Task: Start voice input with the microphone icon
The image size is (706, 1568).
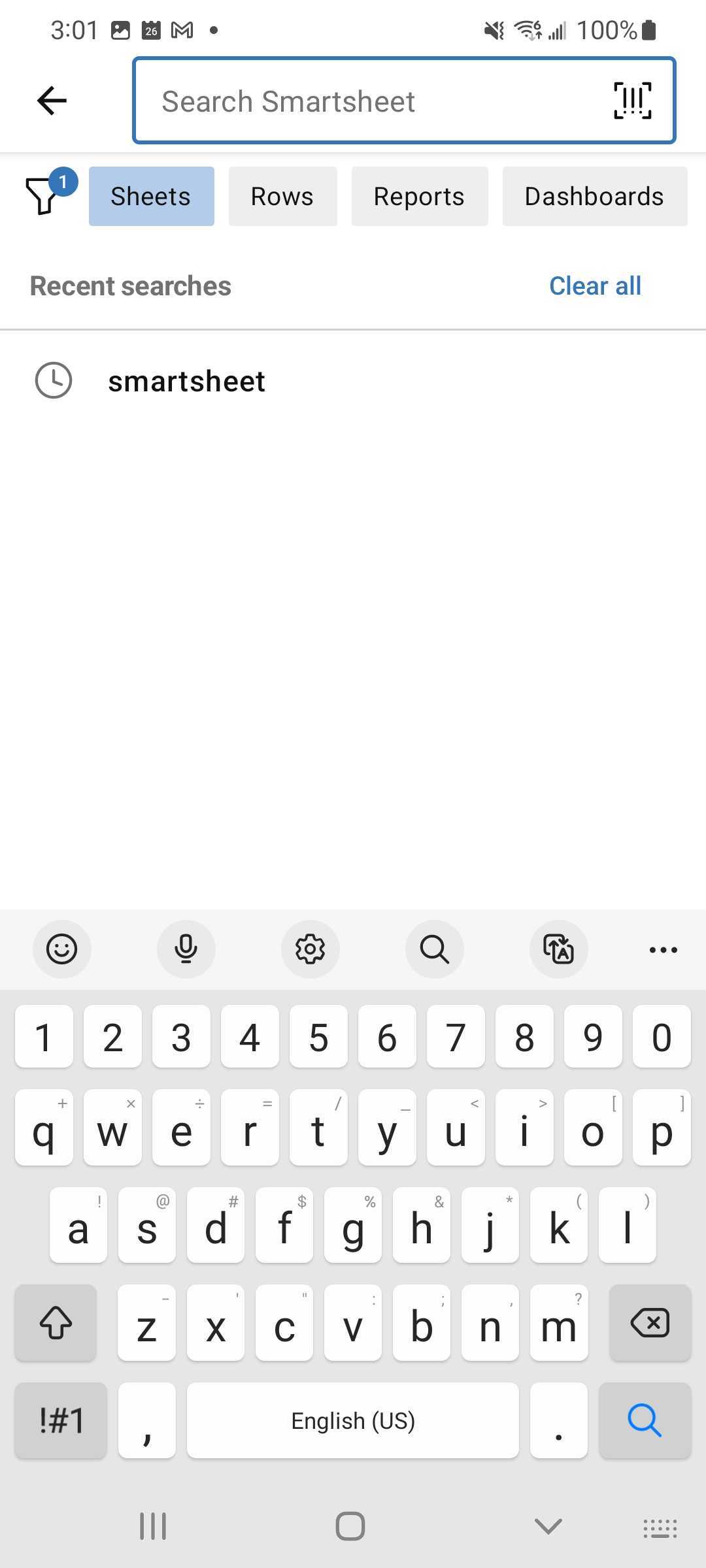Action: [x=186, y=950]
